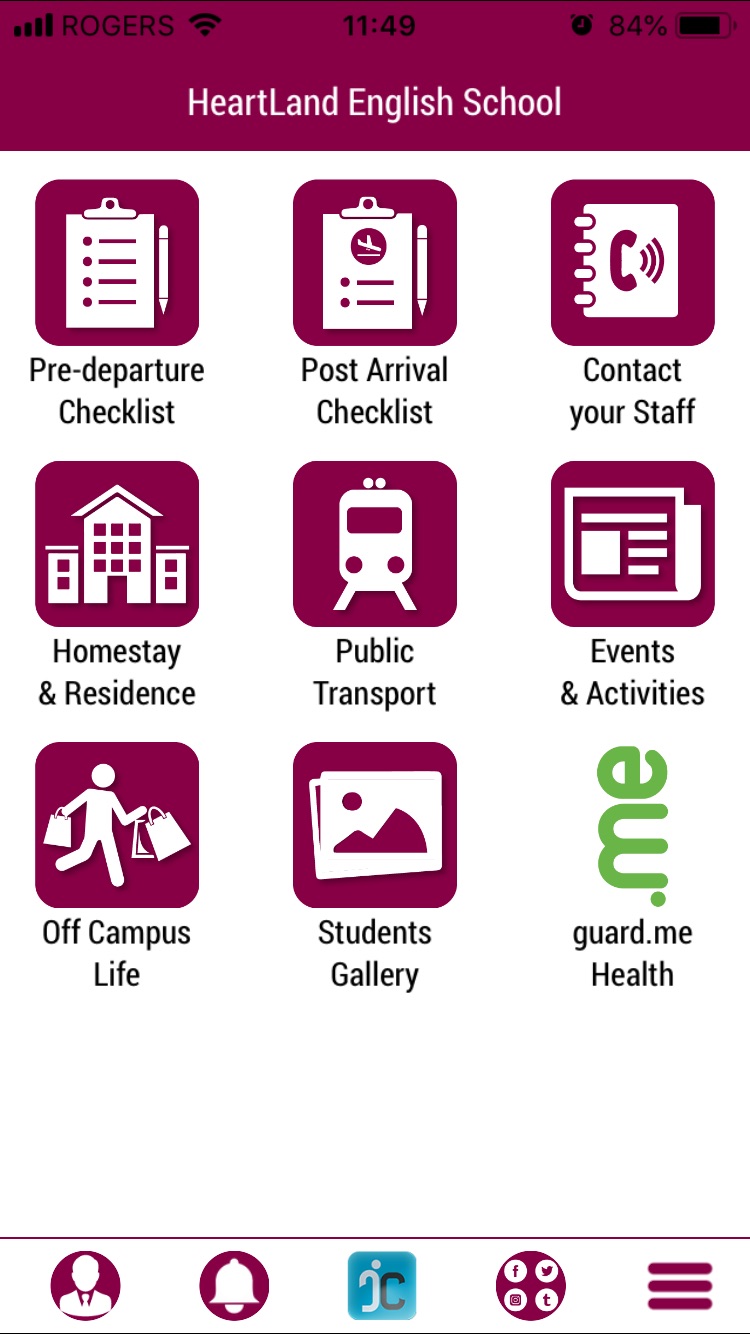Open Events & Activities
The width and height of the screenshot is (750, 1334).
click(633, 544)
